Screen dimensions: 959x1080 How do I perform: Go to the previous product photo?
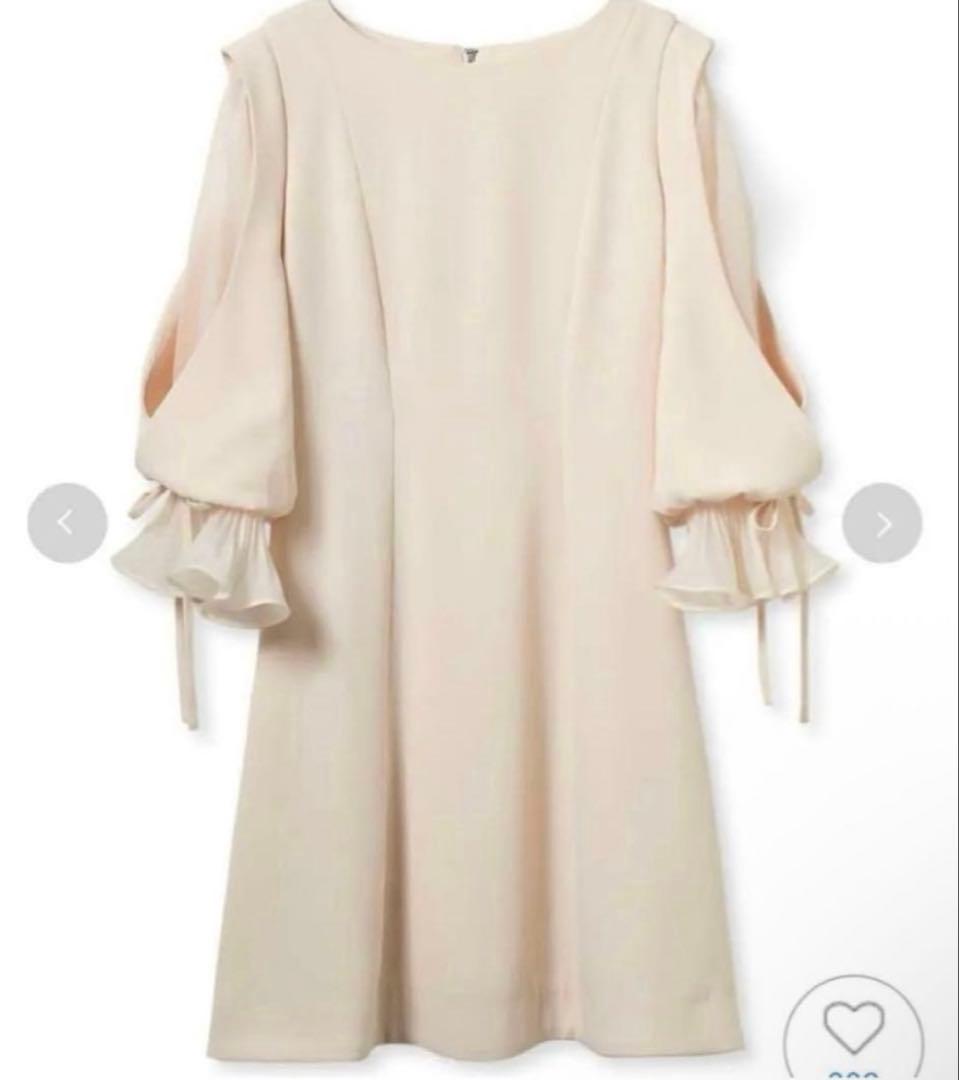tap(67, 522)
